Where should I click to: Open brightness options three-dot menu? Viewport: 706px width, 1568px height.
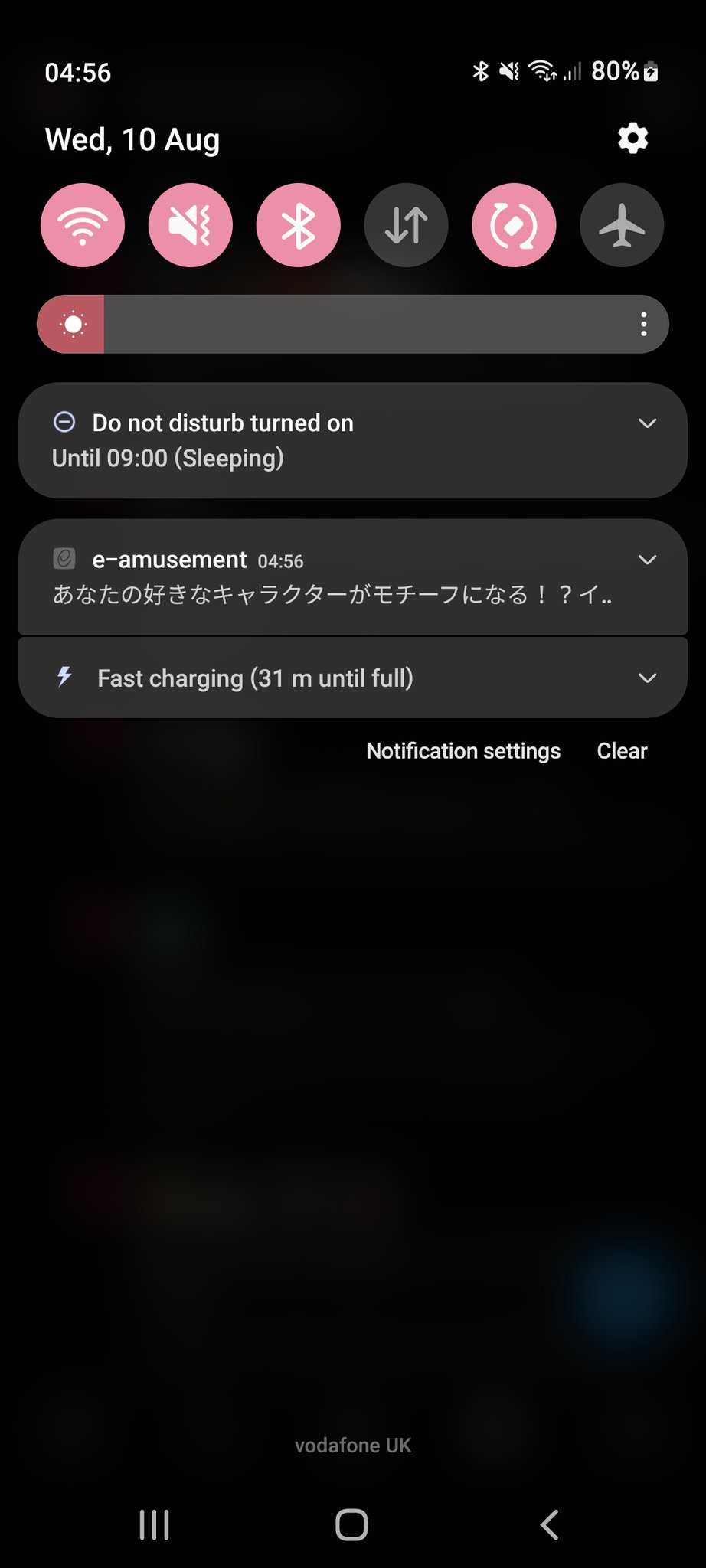point(643,324)
